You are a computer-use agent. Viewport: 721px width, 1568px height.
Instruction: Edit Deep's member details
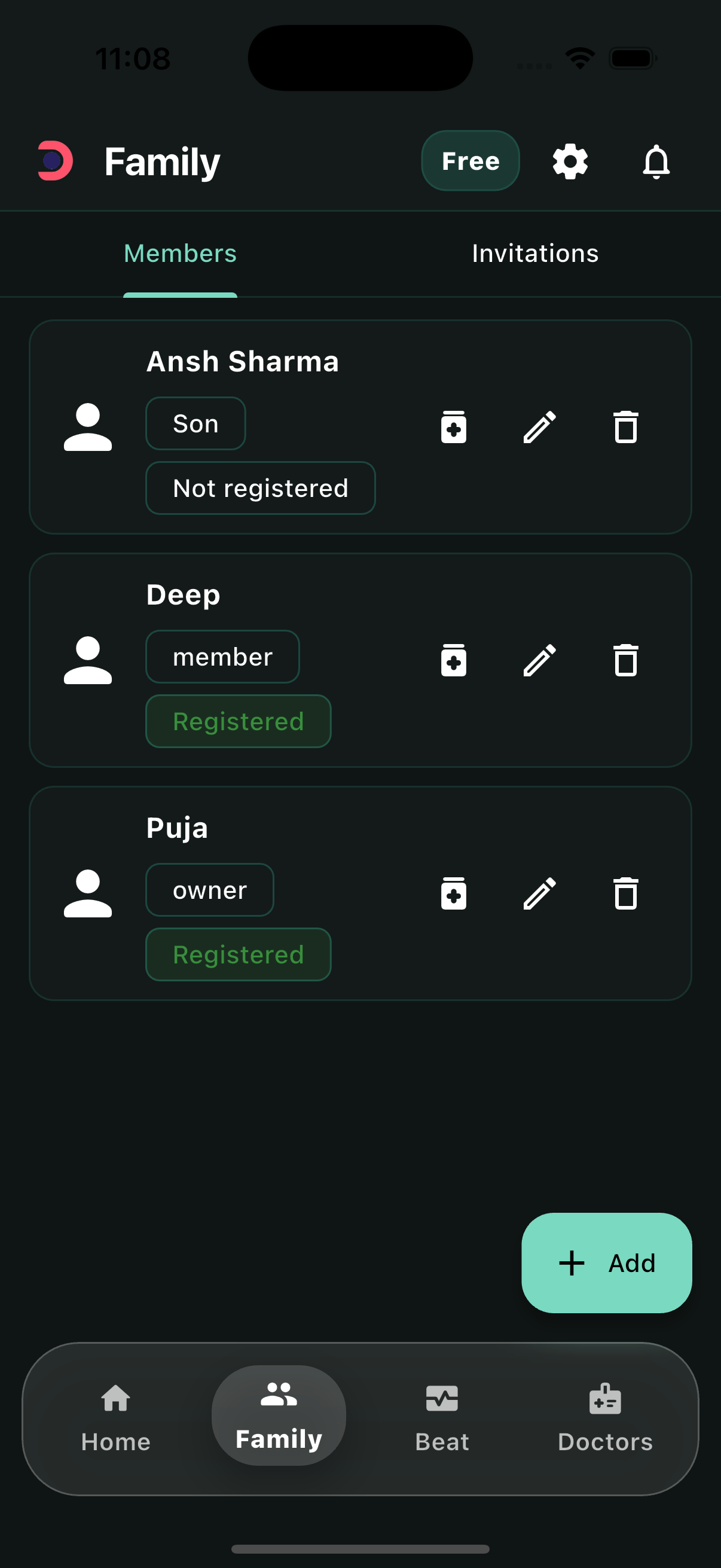[540, 660]
